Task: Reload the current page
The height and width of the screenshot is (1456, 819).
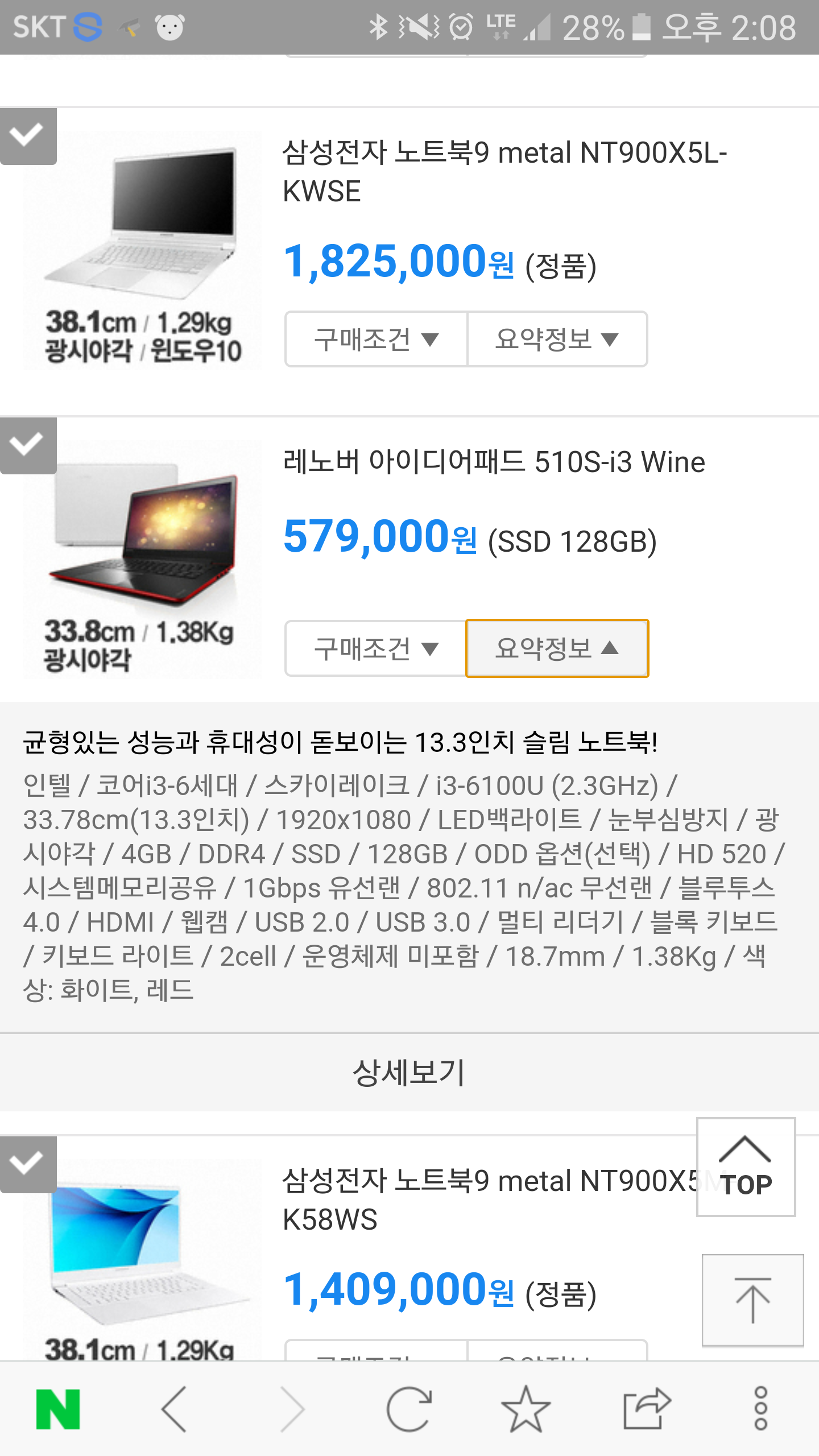Action: (409, 1409)
